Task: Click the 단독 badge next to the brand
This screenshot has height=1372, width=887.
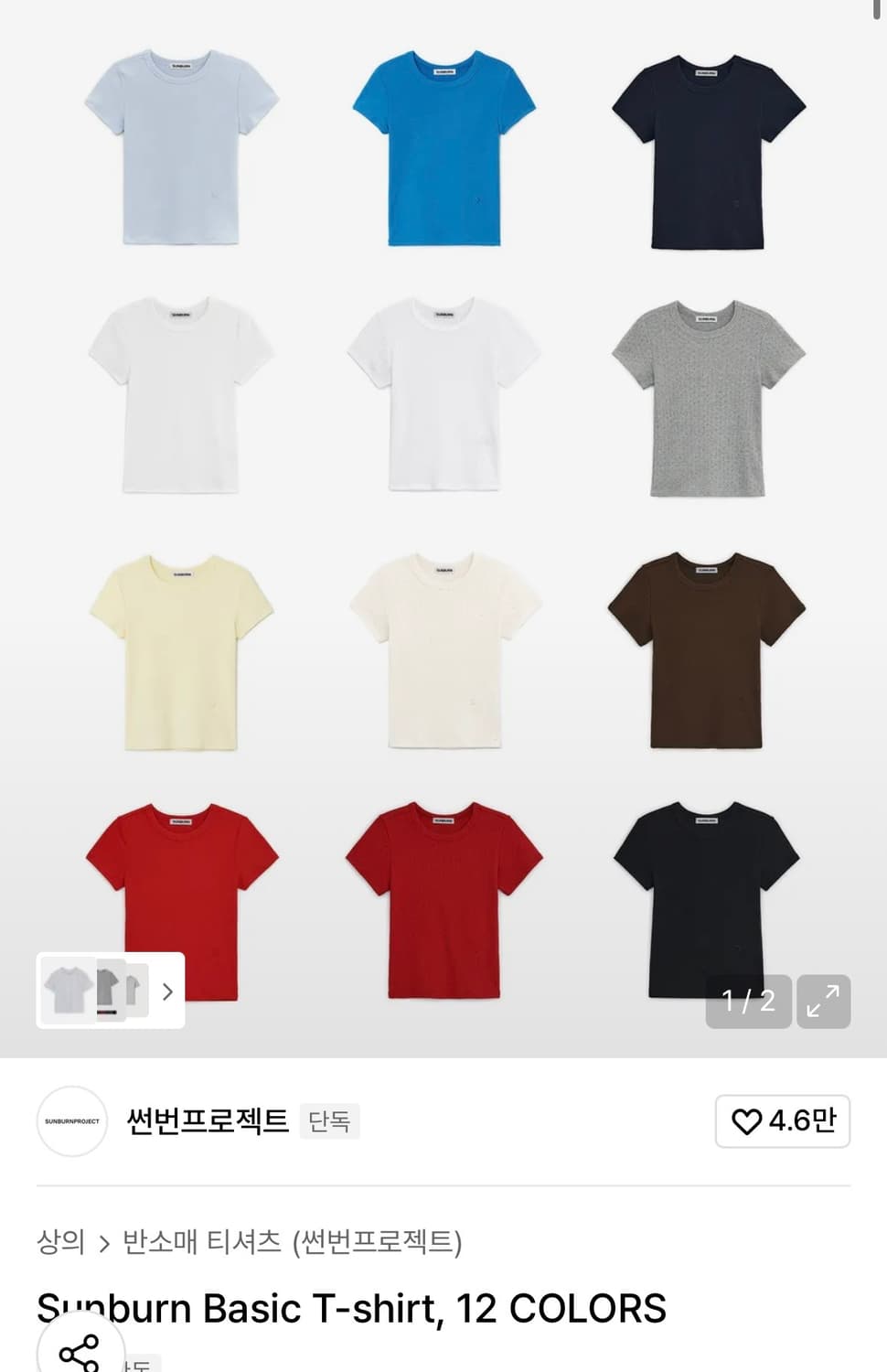Action: coord(330,1121)
